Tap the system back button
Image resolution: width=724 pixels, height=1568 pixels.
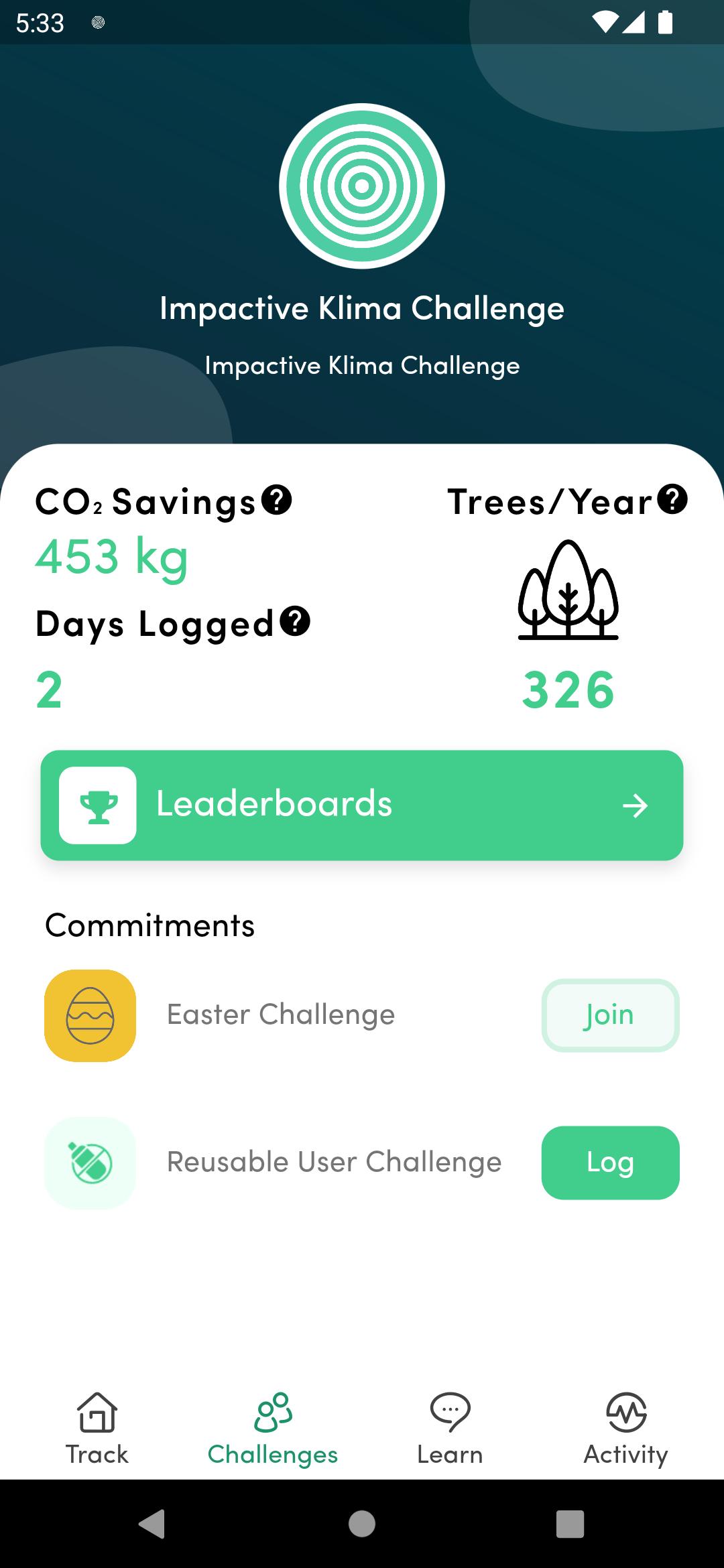coord(152,1524)
